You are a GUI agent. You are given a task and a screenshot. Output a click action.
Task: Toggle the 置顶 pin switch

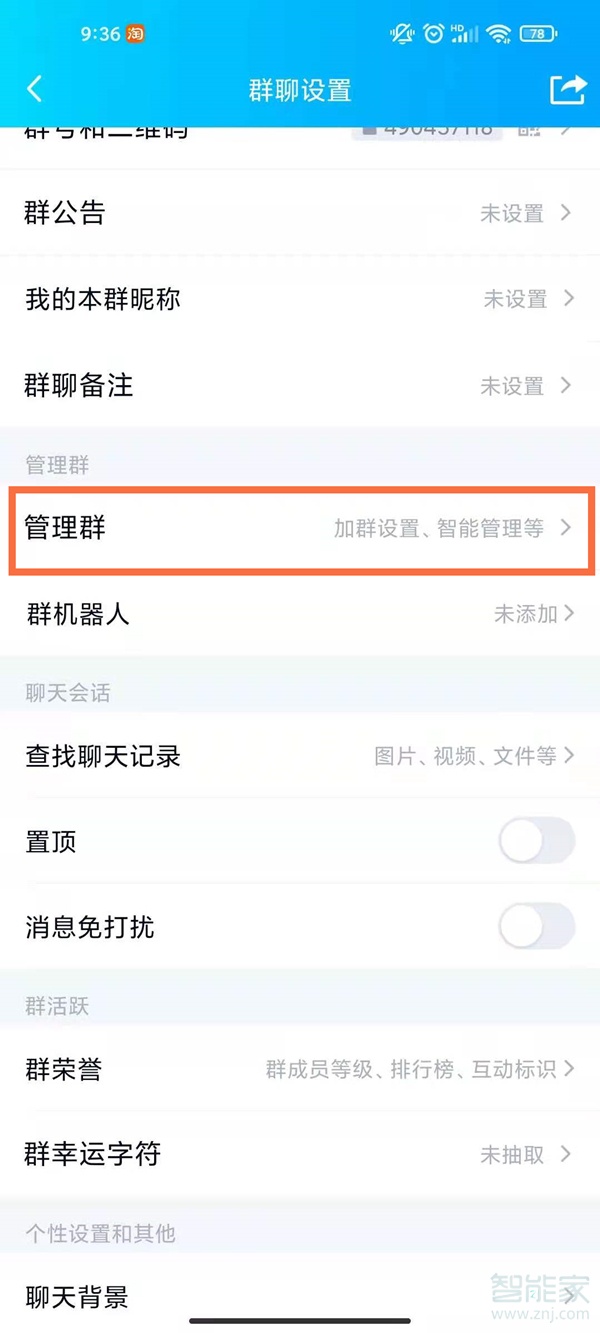tap(536, 842)
